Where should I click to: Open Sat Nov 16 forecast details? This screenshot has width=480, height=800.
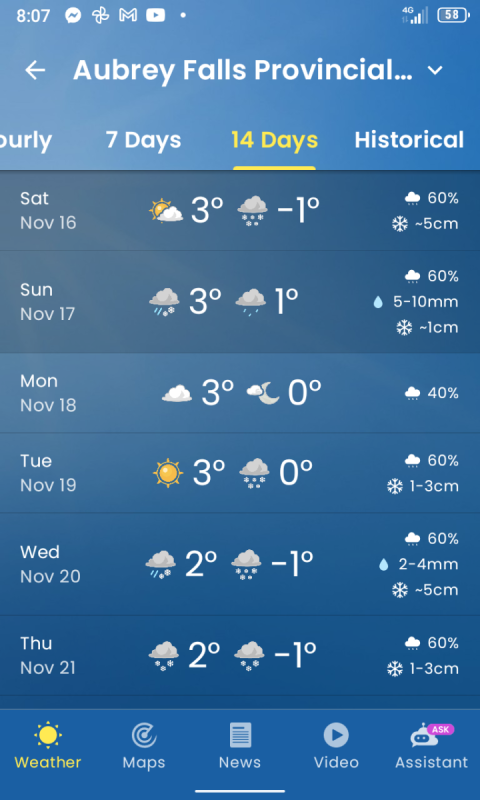click(240, 210)
